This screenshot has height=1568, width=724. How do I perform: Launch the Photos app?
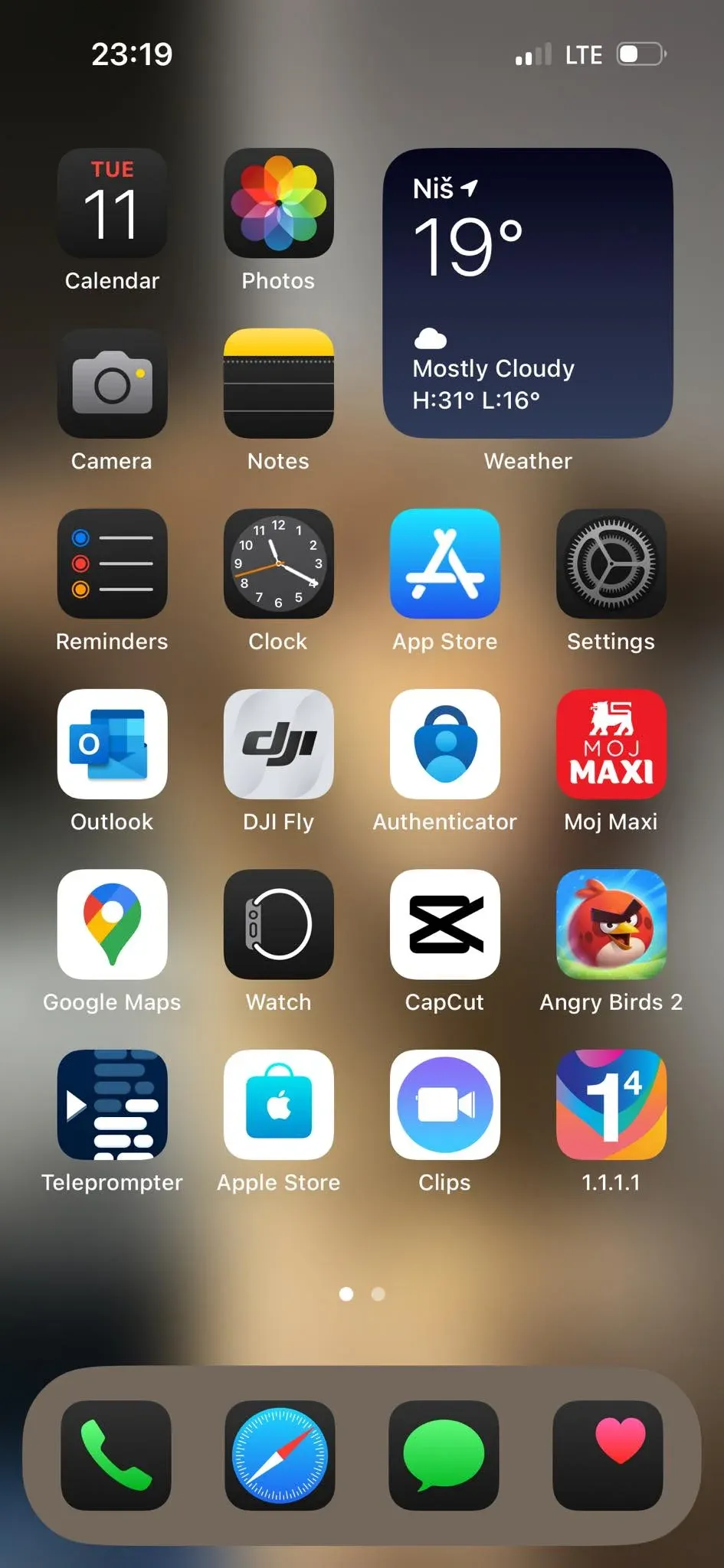278,203
